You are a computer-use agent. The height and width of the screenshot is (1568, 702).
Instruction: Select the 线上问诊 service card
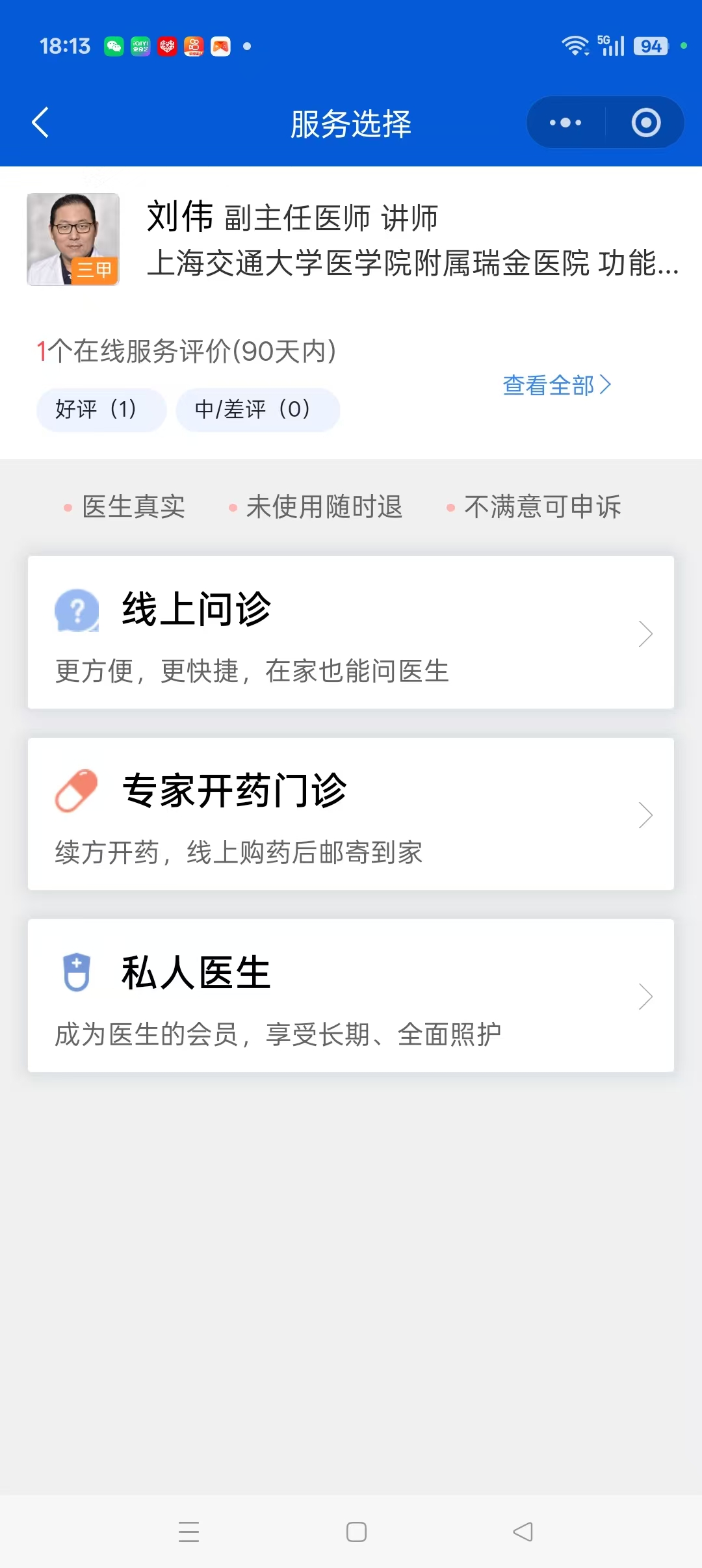click(x=351, y=633)
